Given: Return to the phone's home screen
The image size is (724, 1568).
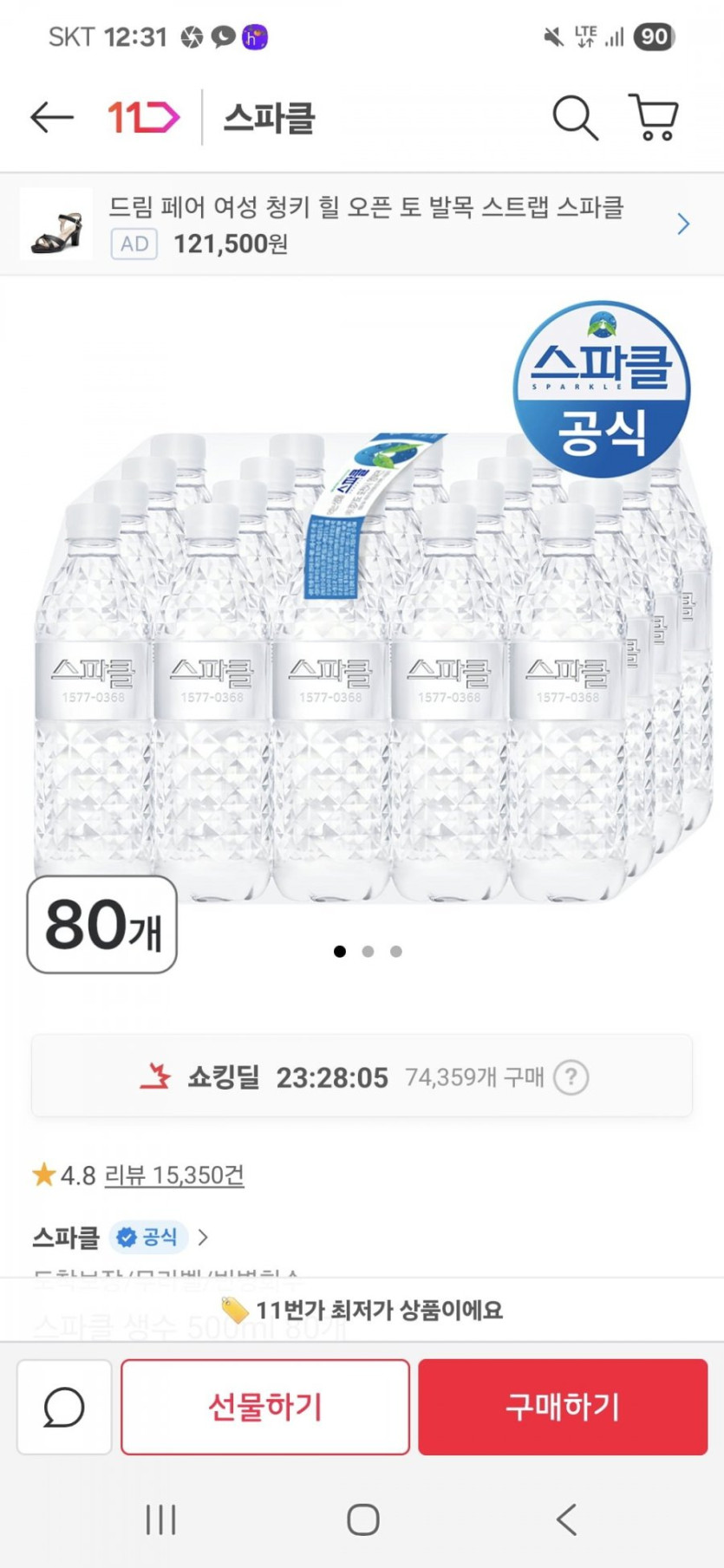Looking at the screenshot, I should (362, 1519).
